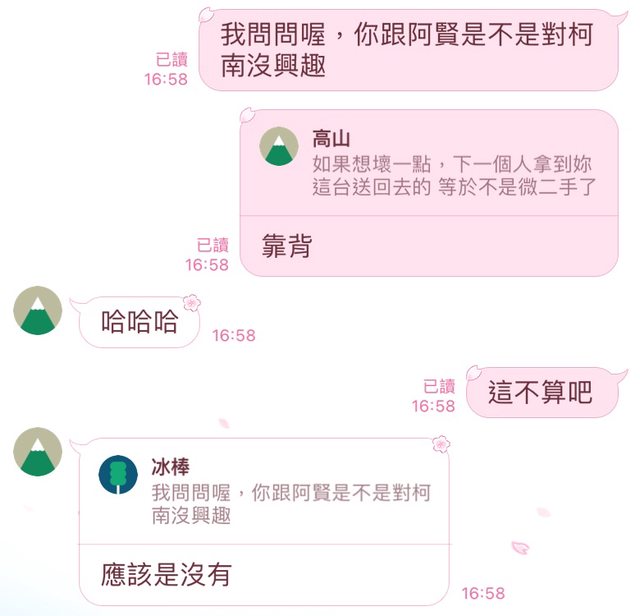Jump to 高山's quoted message above 靠背

428,163
